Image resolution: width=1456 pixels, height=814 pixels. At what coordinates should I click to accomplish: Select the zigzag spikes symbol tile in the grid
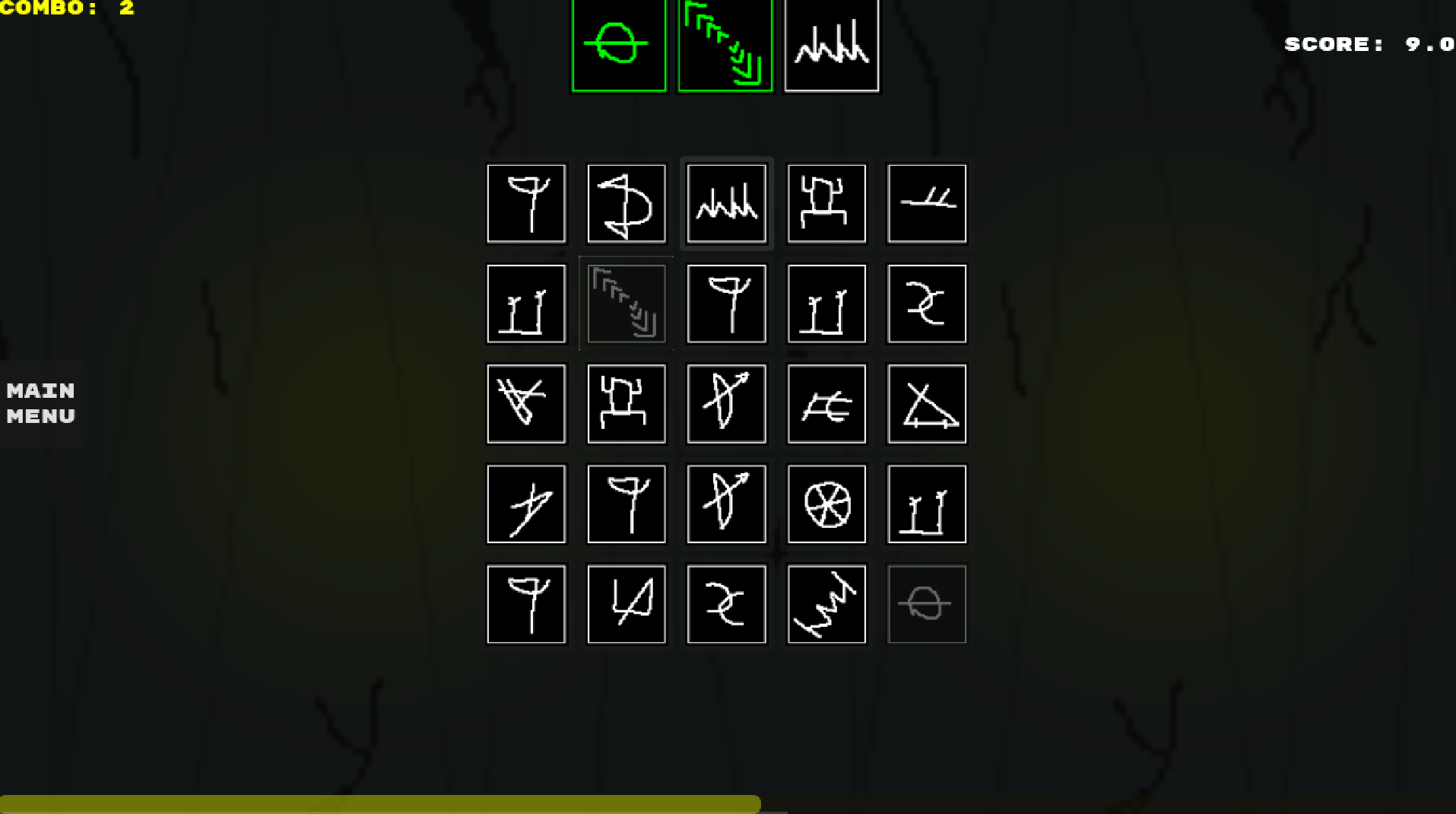click(726, 203)
